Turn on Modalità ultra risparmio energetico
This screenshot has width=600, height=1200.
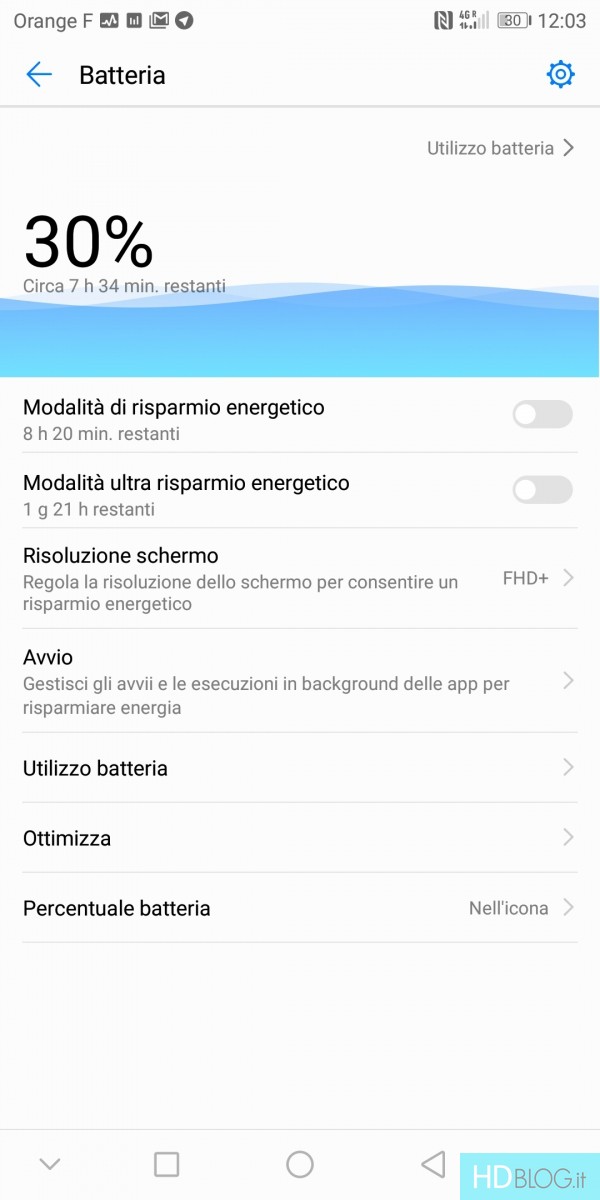pyautogui.click(x=542, y=489)
